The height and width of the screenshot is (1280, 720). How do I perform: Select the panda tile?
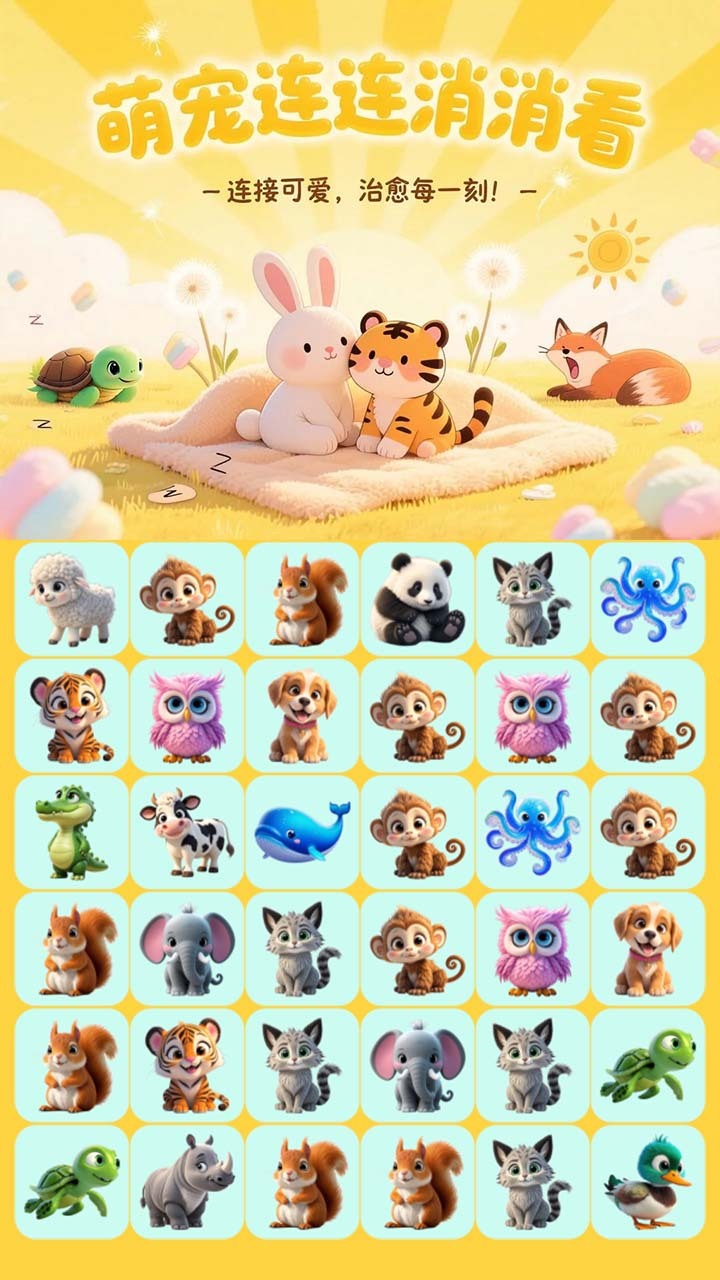[418, 598]
